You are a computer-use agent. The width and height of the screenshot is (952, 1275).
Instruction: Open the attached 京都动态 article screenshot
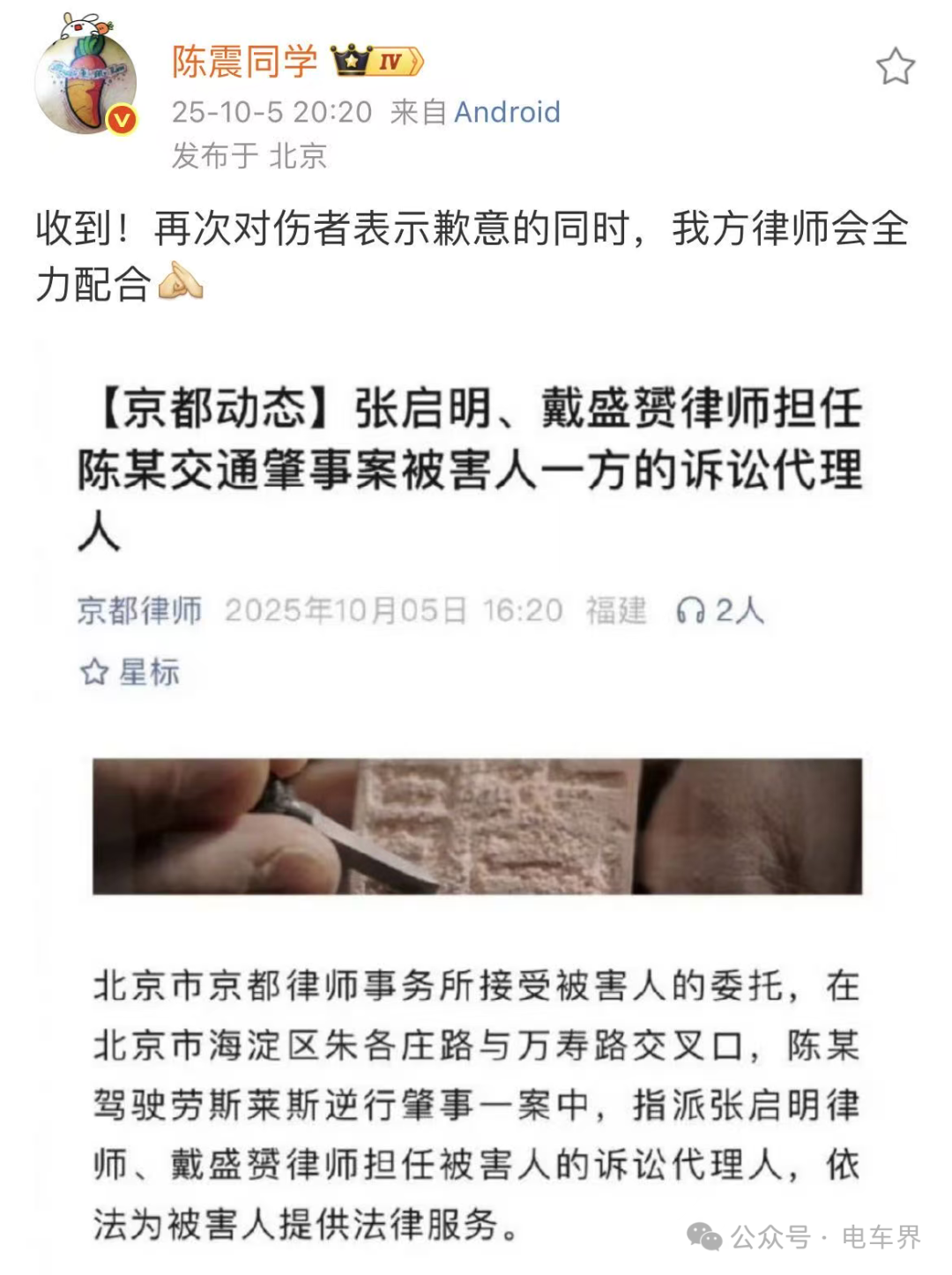476,794
